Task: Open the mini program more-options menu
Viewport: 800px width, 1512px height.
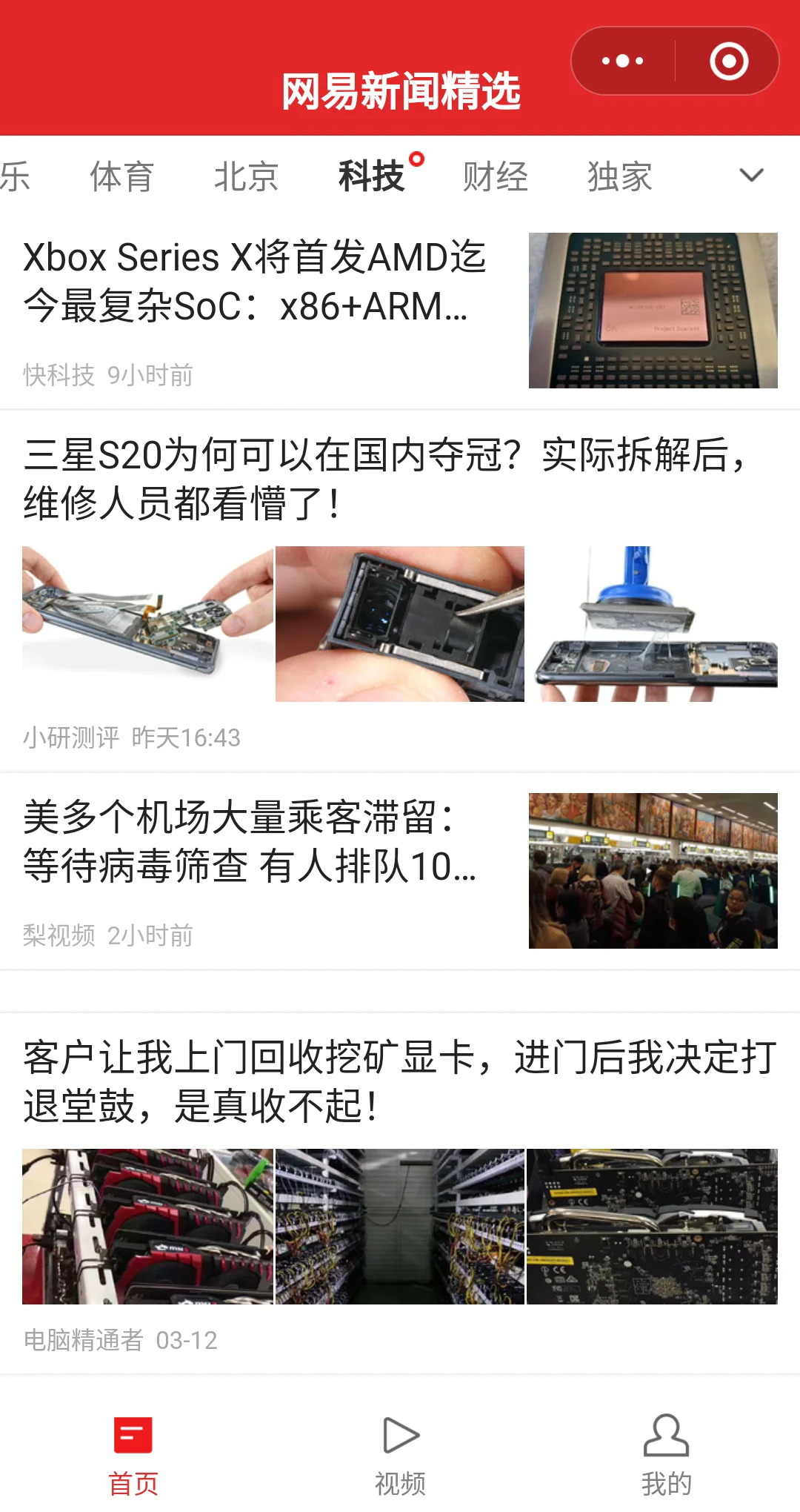Action: pos(622,61)
